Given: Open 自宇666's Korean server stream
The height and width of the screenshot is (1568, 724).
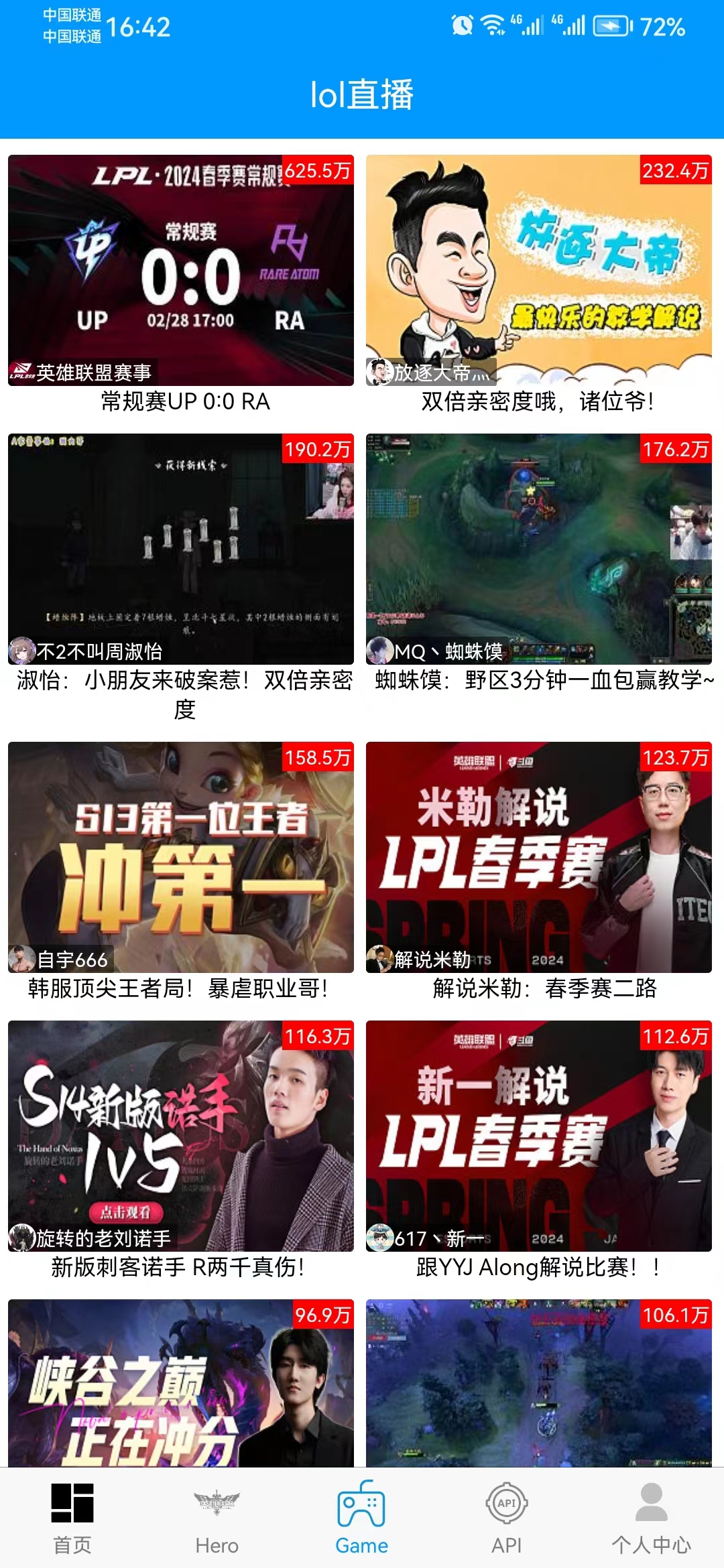Looking at the screenshot, I should (x=181, y=857).
